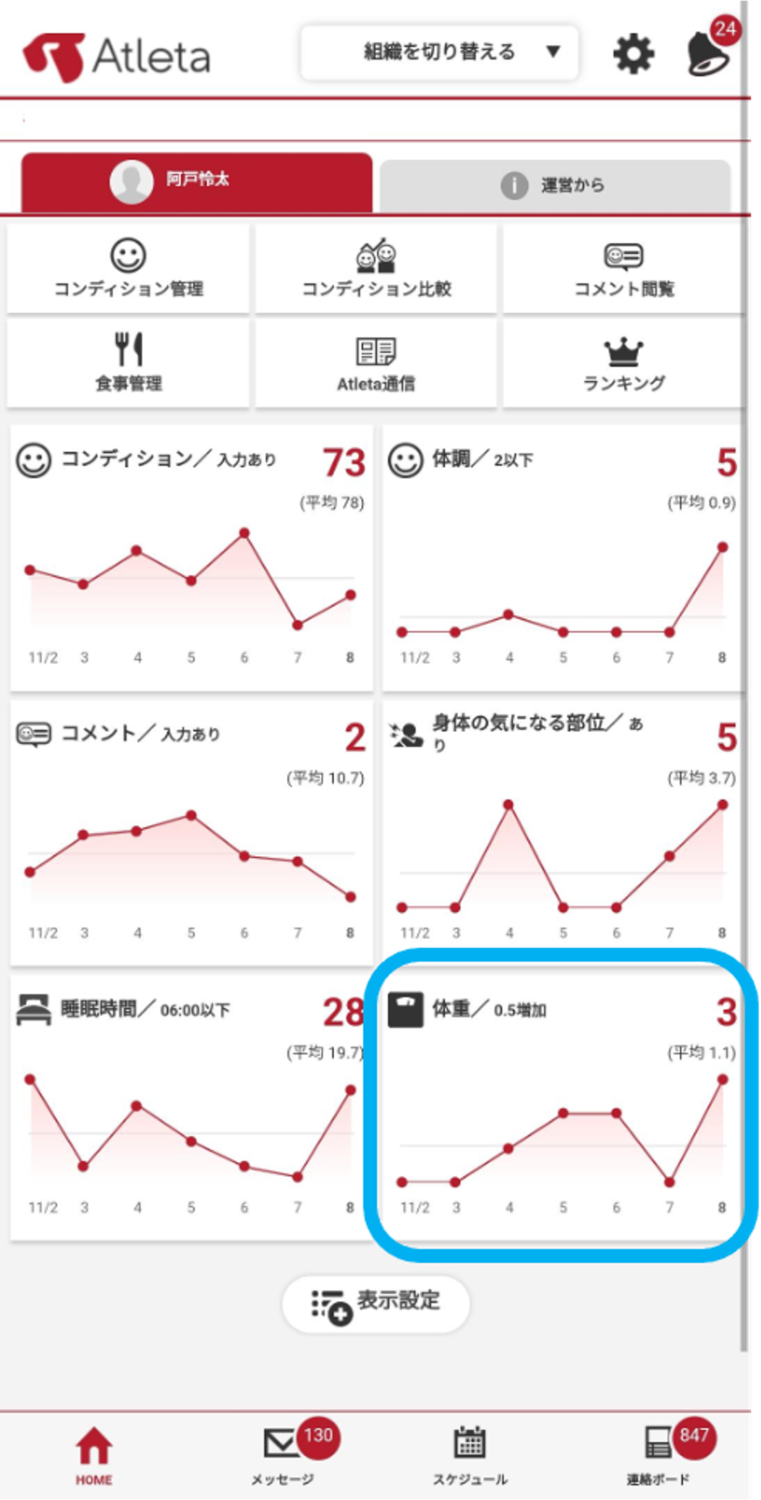Image resolution: width=761 pixels, height=1500 pixels.
Task: Expand the 組織を切り替える dropdown
Action: pyautogui.click(x=440, y=52)
